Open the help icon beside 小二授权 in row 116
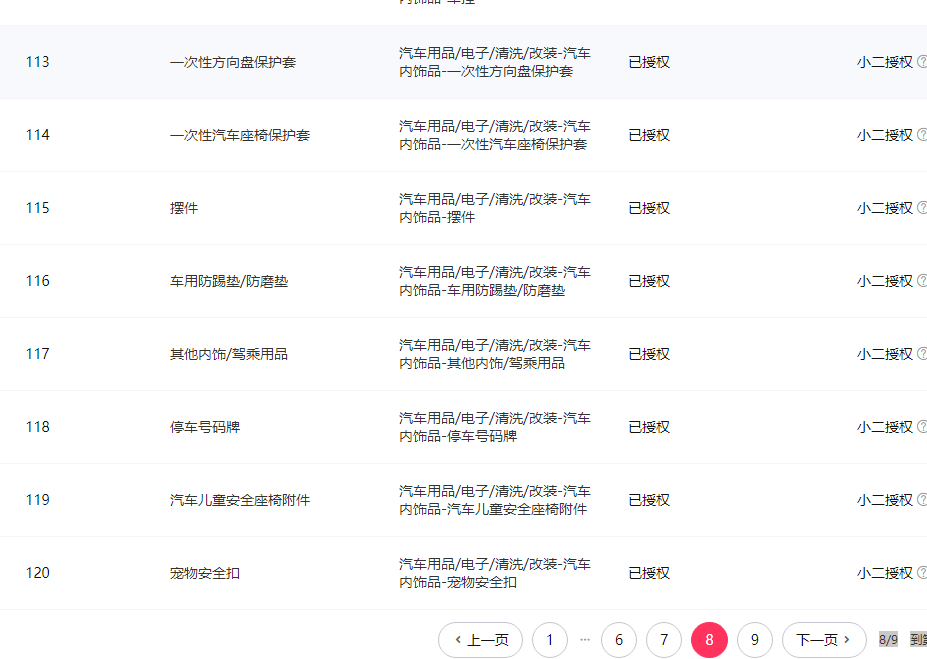Image resolution: width=927 pixels, height=659 pixels. 922,281
